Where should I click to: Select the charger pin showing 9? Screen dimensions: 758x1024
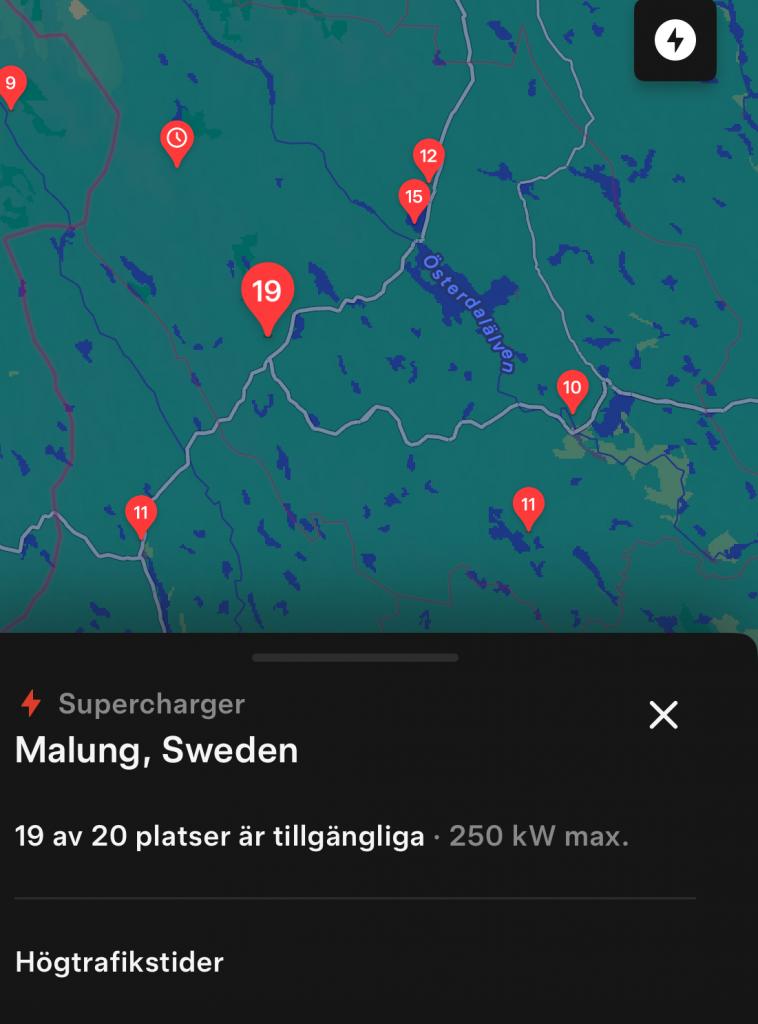(x=10, y=84)
